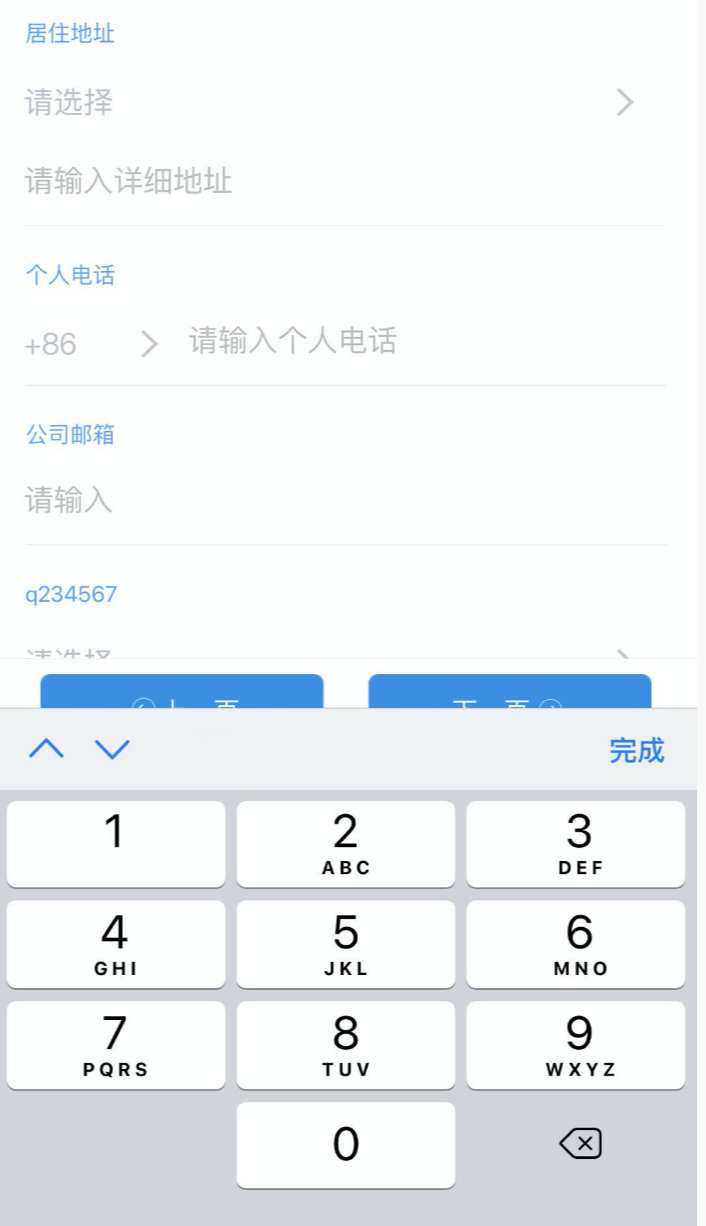Tap the 请输入详细地址 field
The image size is (706, 1226).
330,181
